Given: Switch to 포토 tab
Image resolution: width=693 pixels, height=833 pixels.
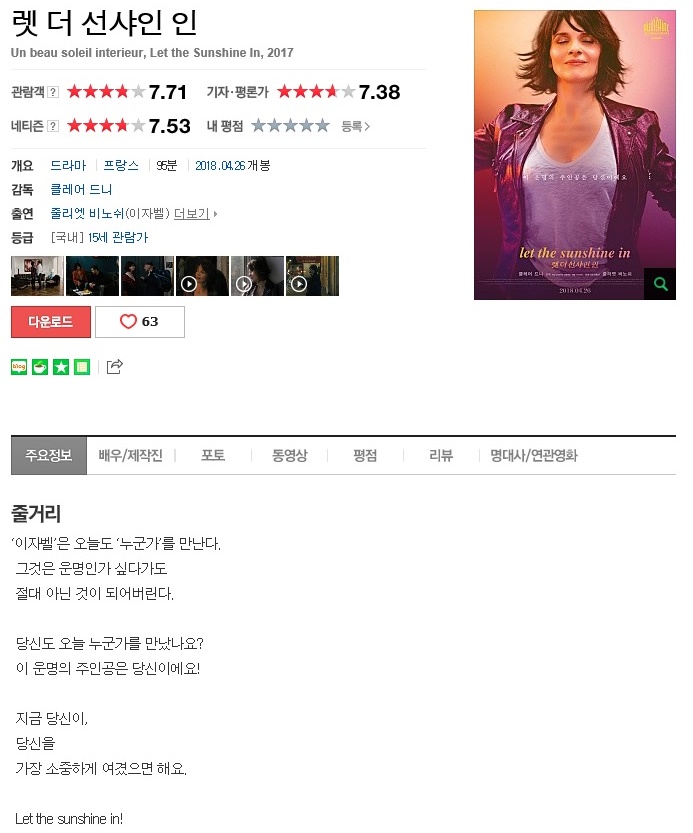Looking at the screenshot, I should tap(213, 456).
